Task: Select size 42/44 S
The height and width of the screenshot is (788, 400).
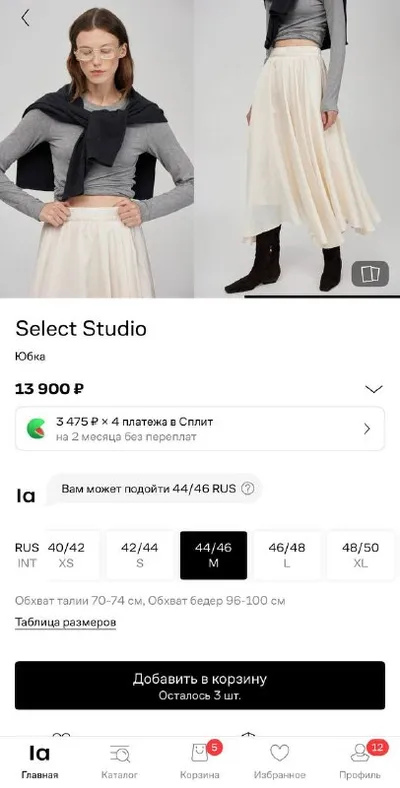Action: click(140, 555)
